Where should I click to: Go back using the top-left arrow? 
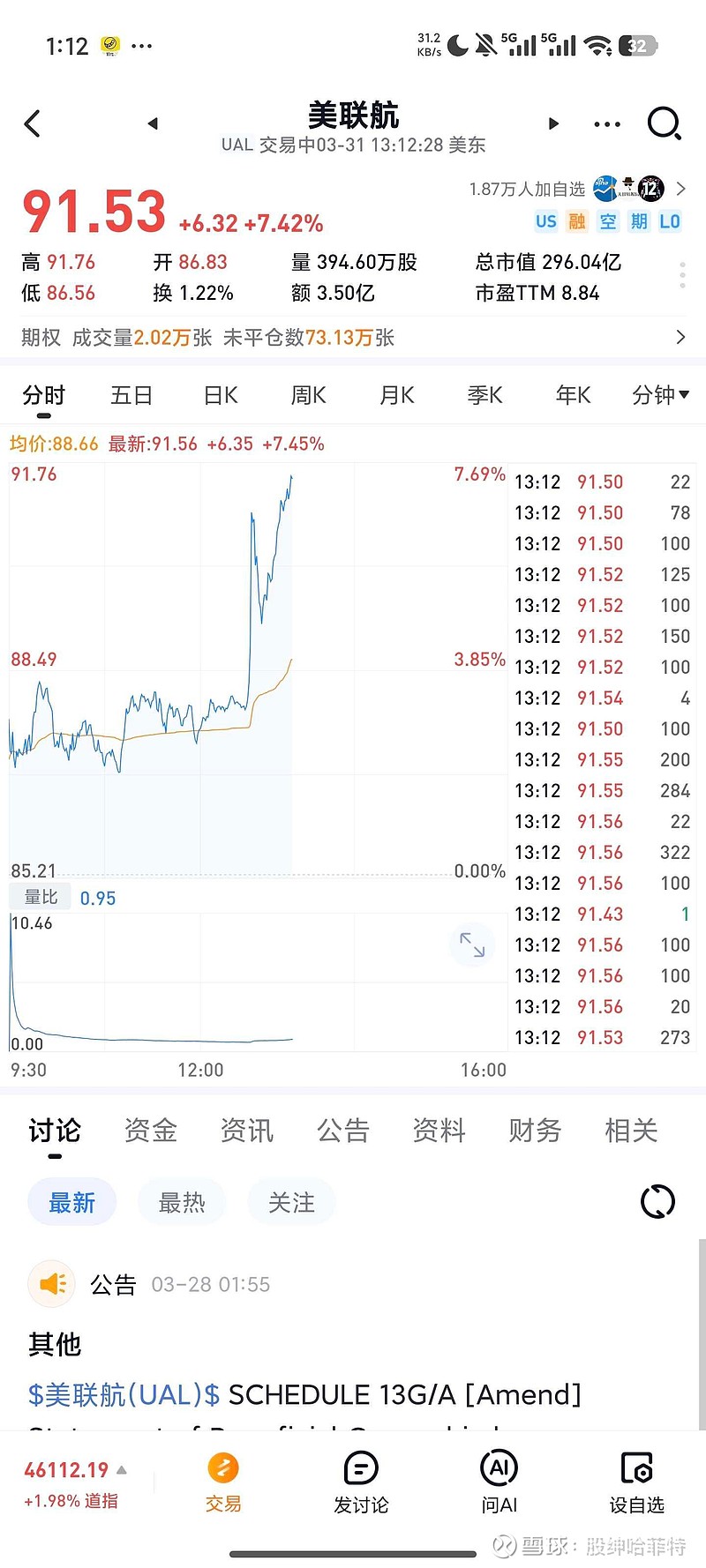click(34, 123)
